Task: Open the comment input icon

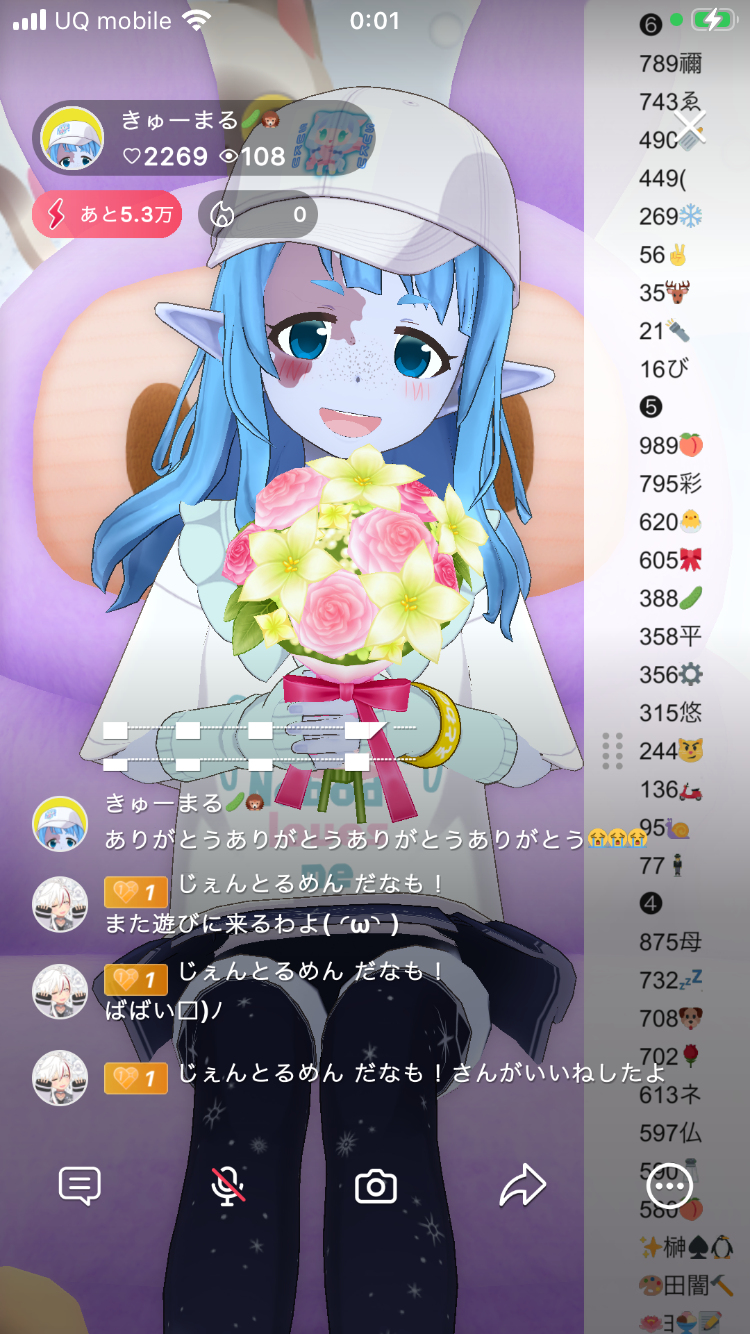Action: click(80, 1186)
